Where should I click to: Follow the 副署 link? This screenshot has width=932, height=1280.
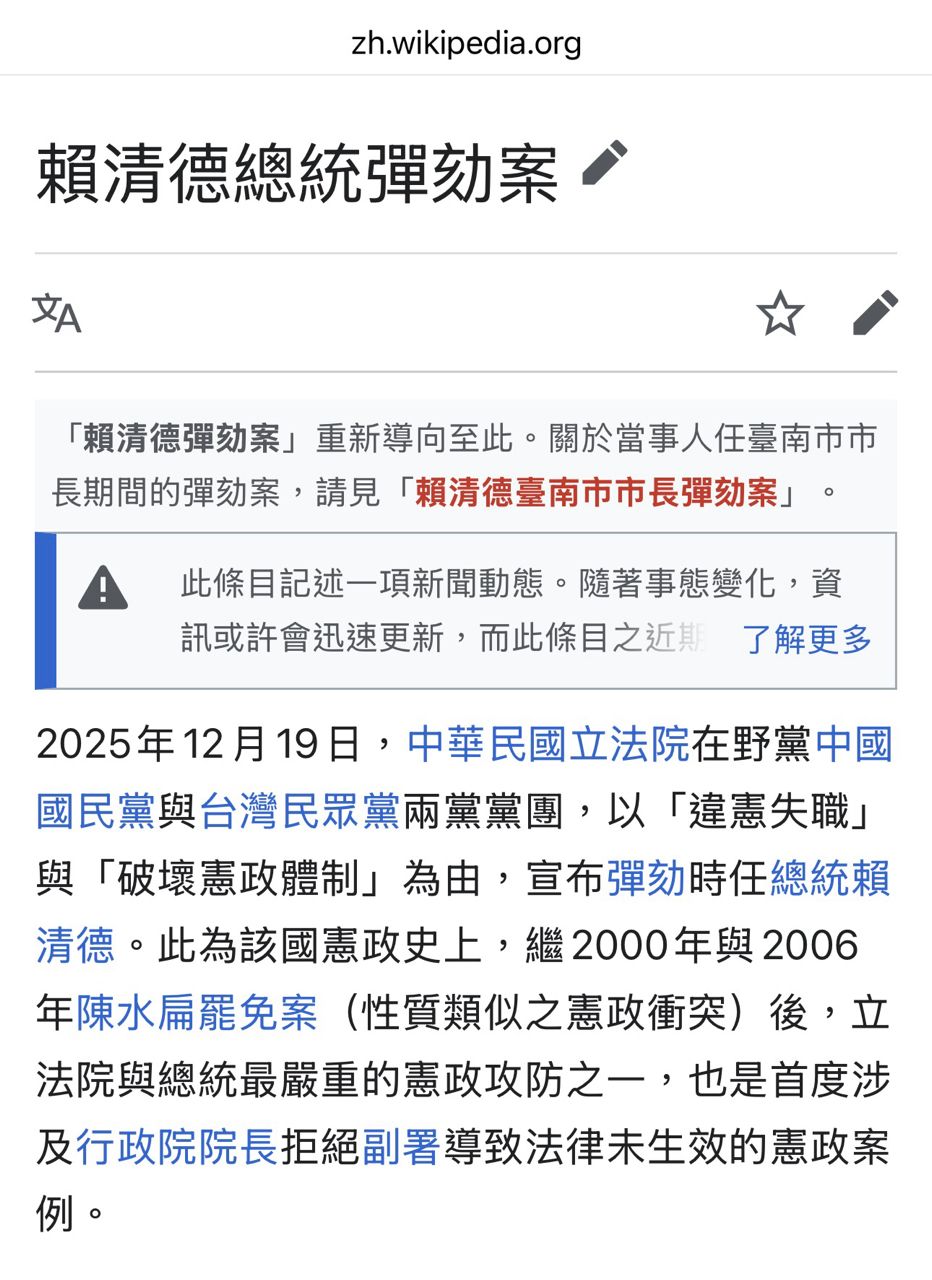point(400,1146)
